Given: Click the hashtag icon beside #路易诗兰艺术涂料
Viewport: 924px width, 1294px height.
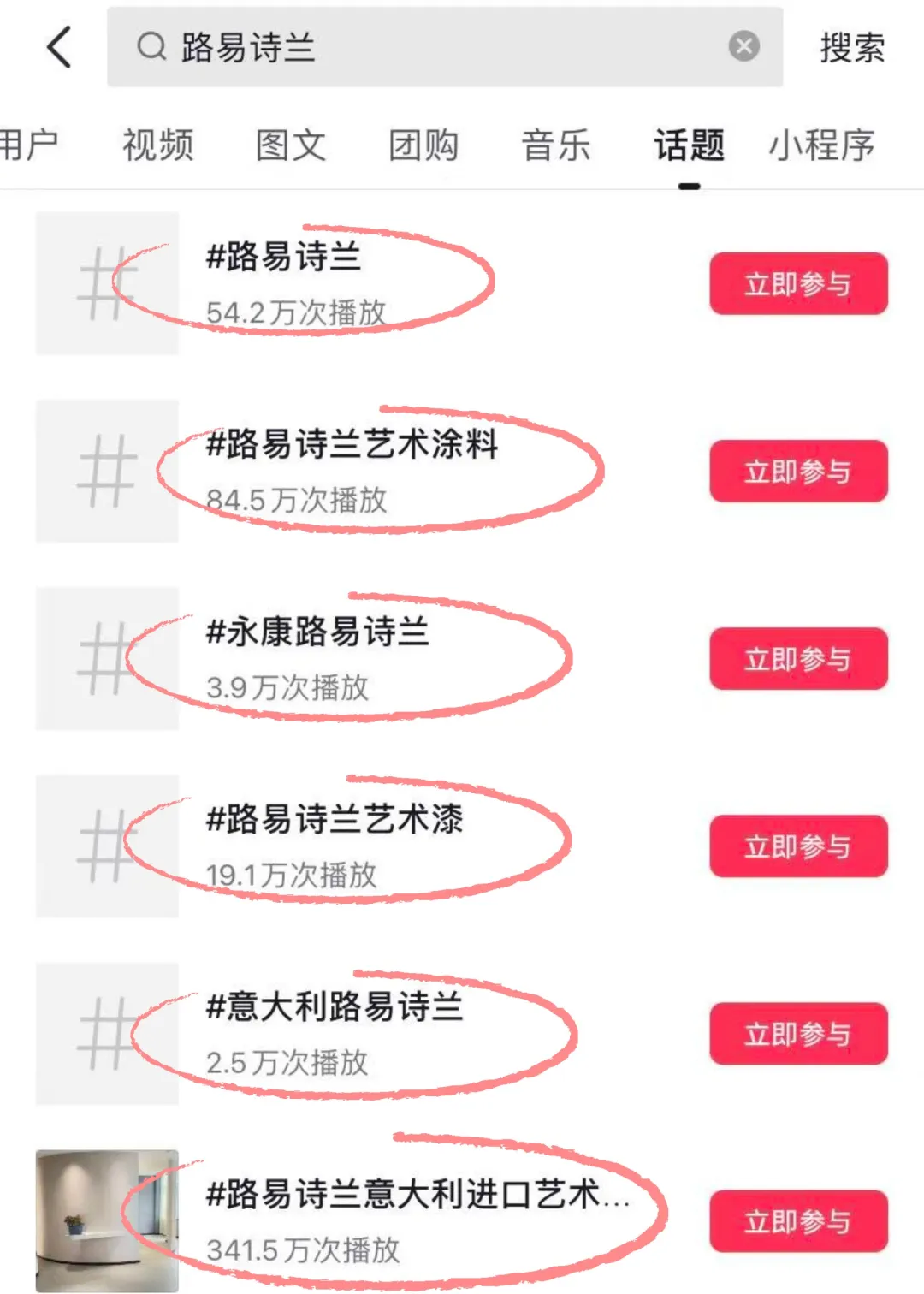Looking at the screenshot, I should point(109,472).
